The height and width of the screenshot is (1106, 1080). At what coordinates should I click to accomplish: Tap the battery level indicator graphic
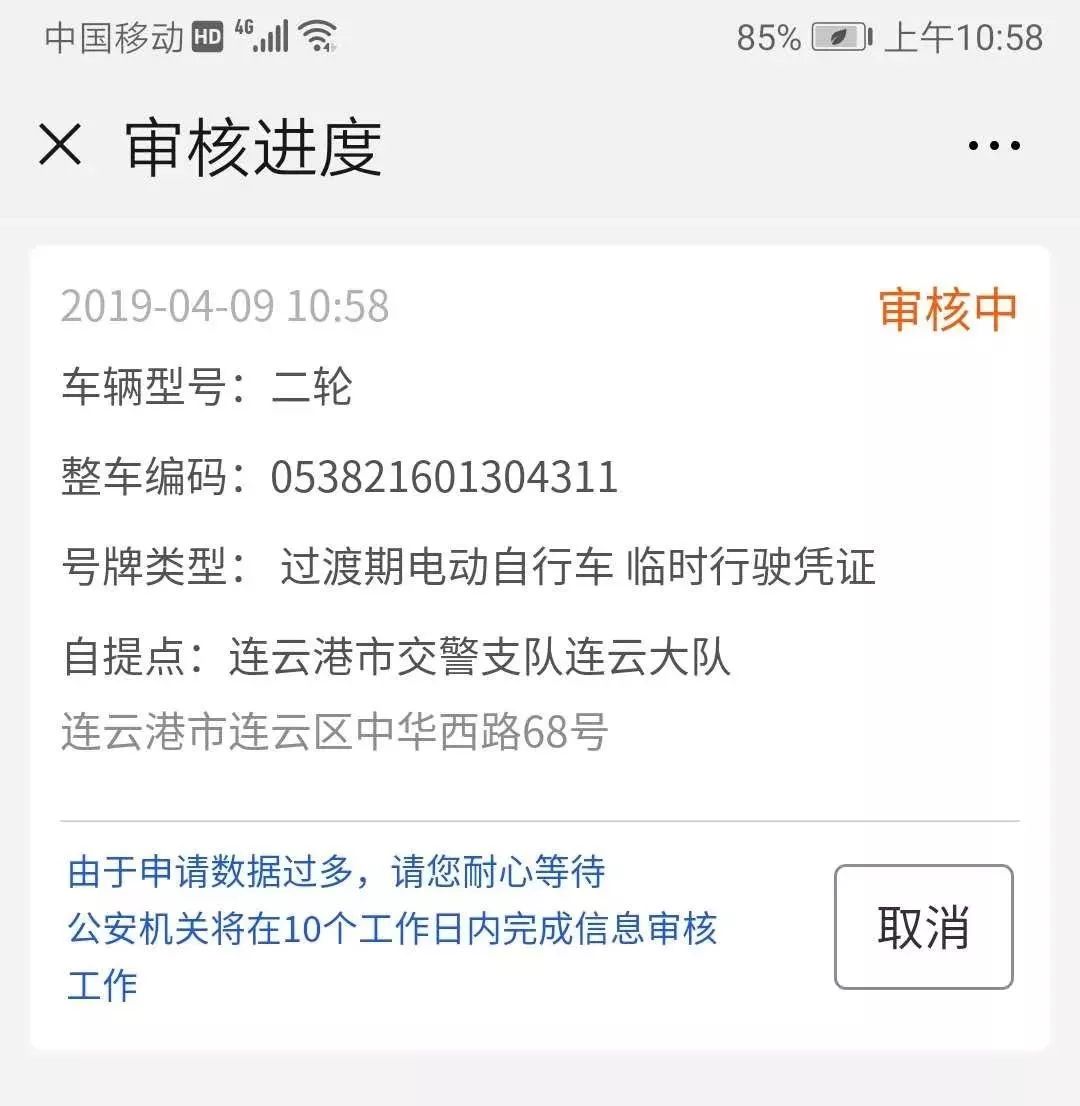pos(840,34)
